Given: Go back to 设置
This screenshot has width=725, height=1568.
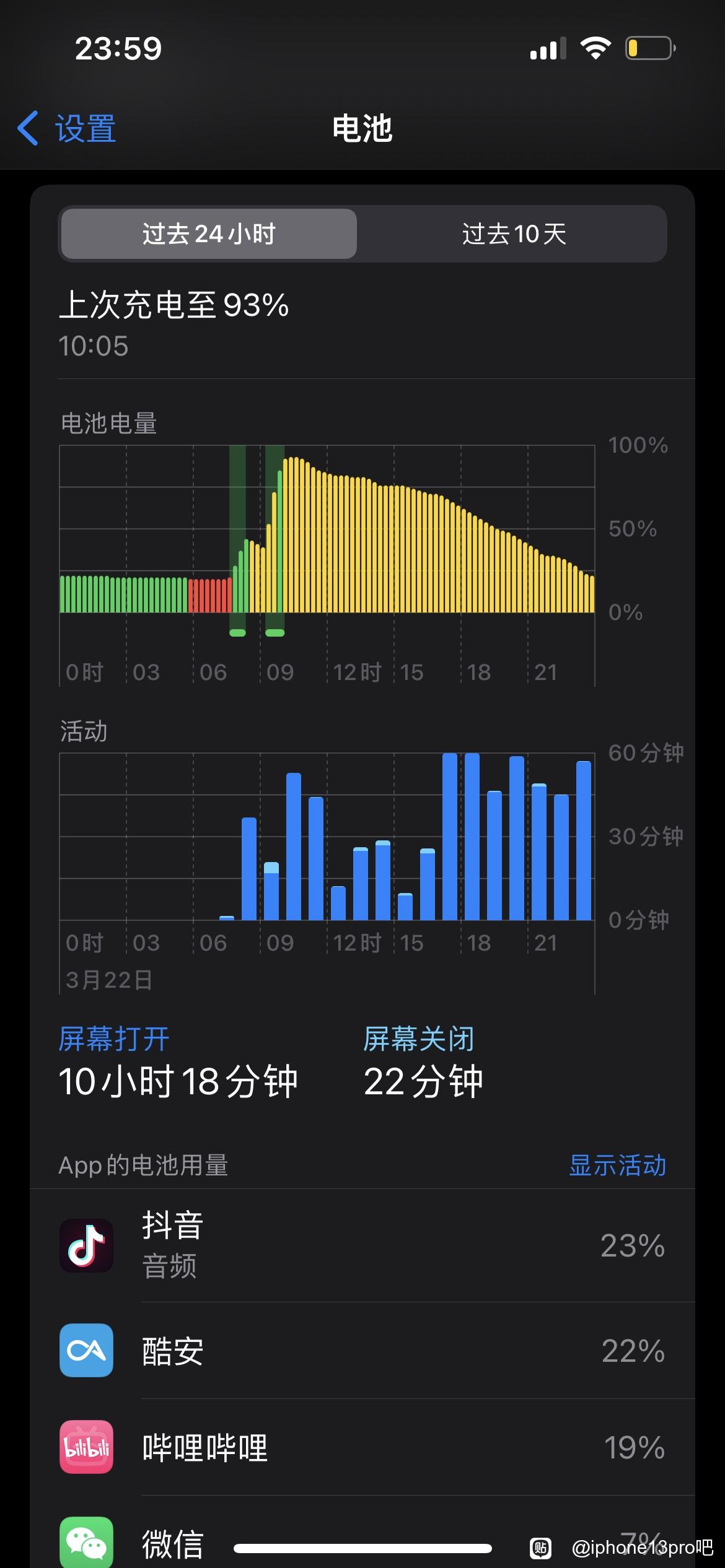Looking at the screenshot, I should coord(66,129).
